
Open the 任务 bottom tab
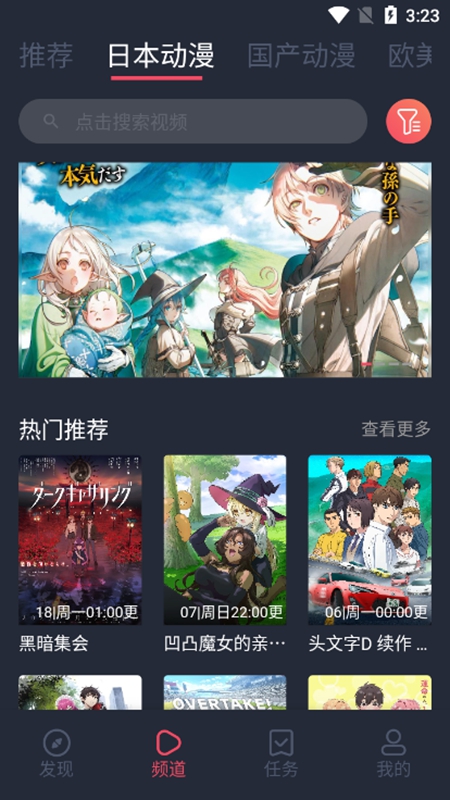coord(281,754)
